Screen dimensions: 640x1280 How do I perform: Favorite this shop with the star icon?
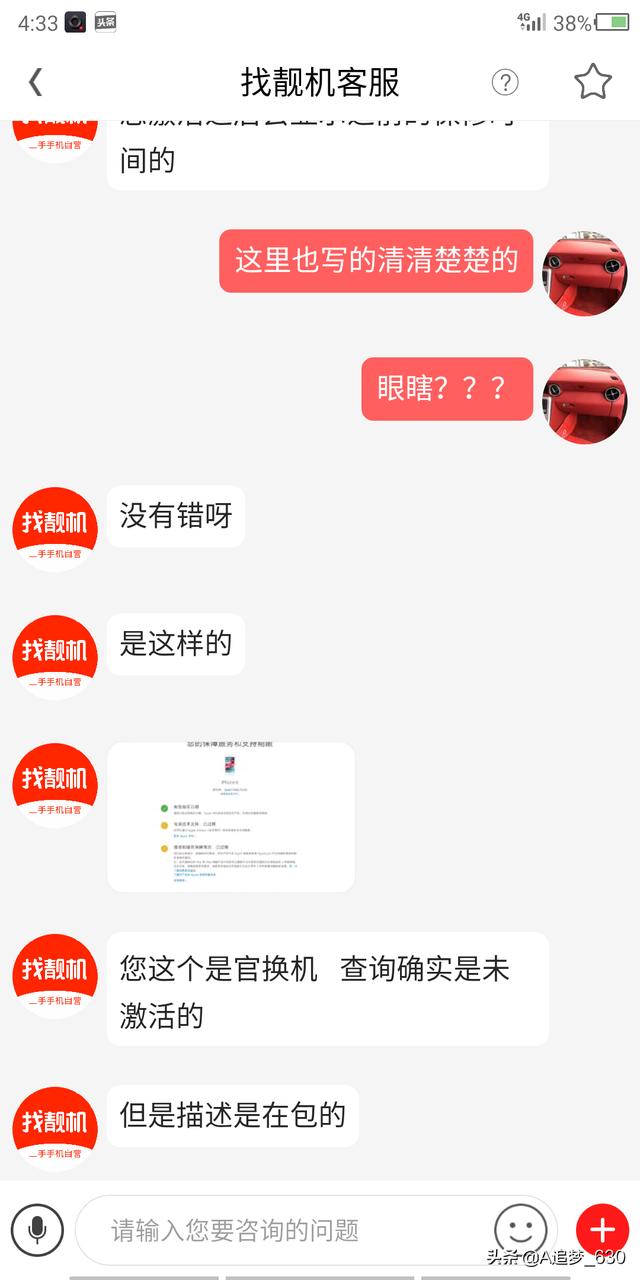(593, 82)
